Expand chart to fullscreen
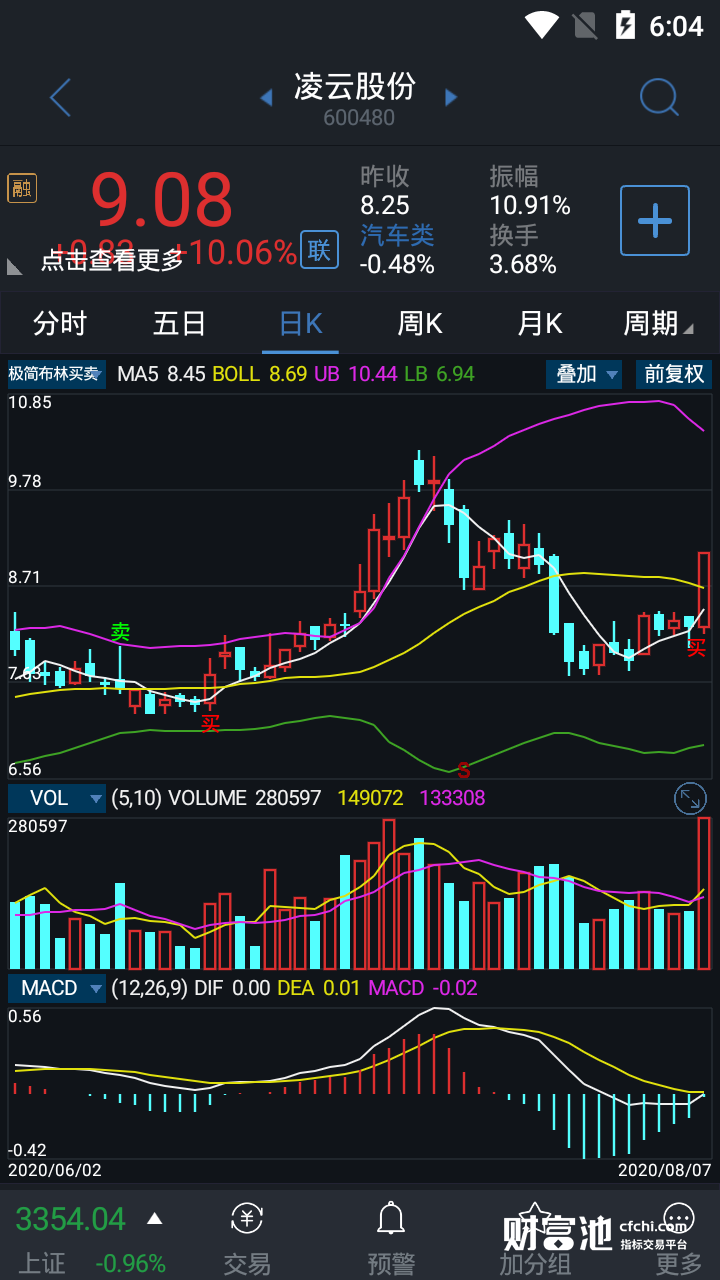This screenshot has width=720, height=1280. tap(690, 798)
